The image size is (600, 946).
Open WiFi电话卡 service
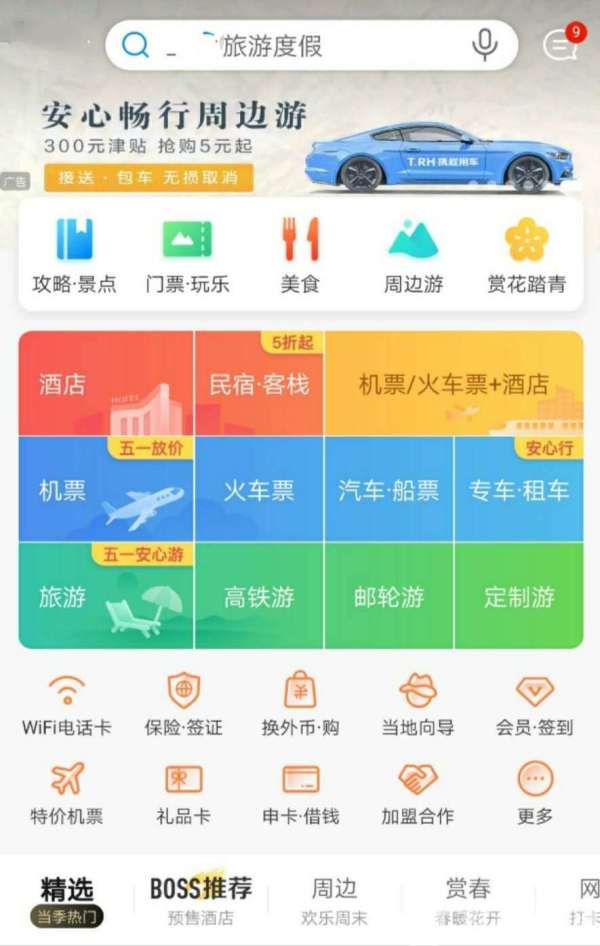(67, 705)
